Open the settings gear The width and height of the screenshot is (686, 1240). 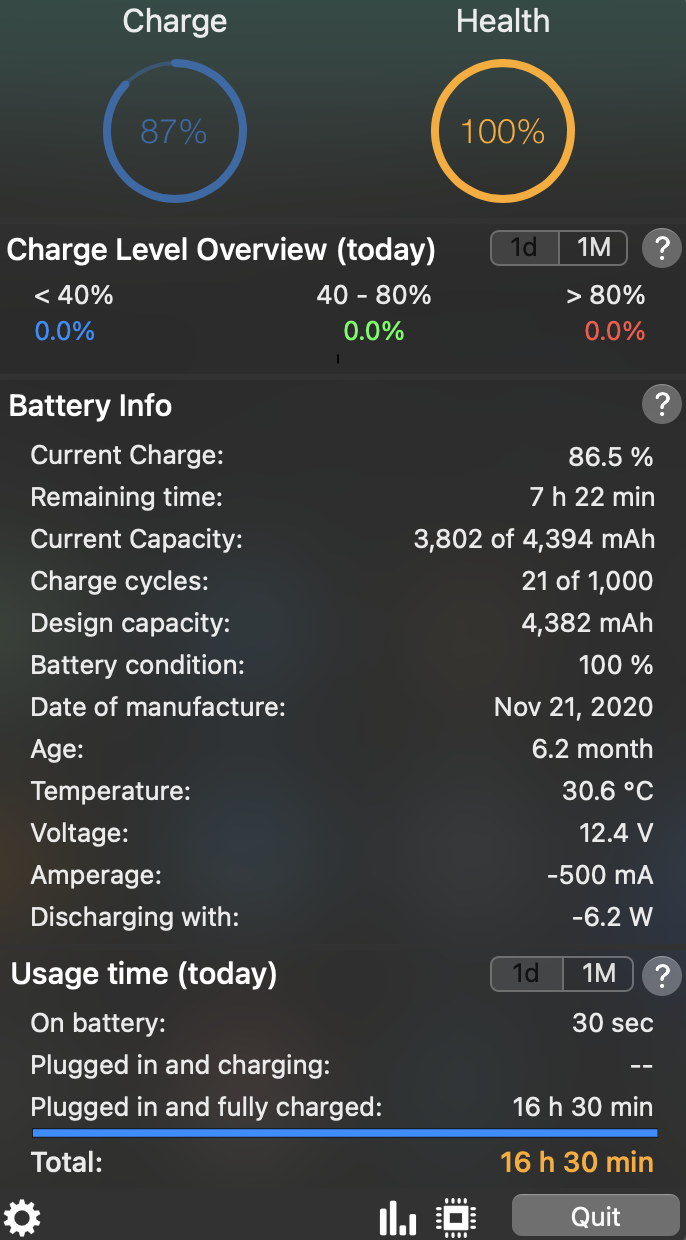(x=22, y=1218)
